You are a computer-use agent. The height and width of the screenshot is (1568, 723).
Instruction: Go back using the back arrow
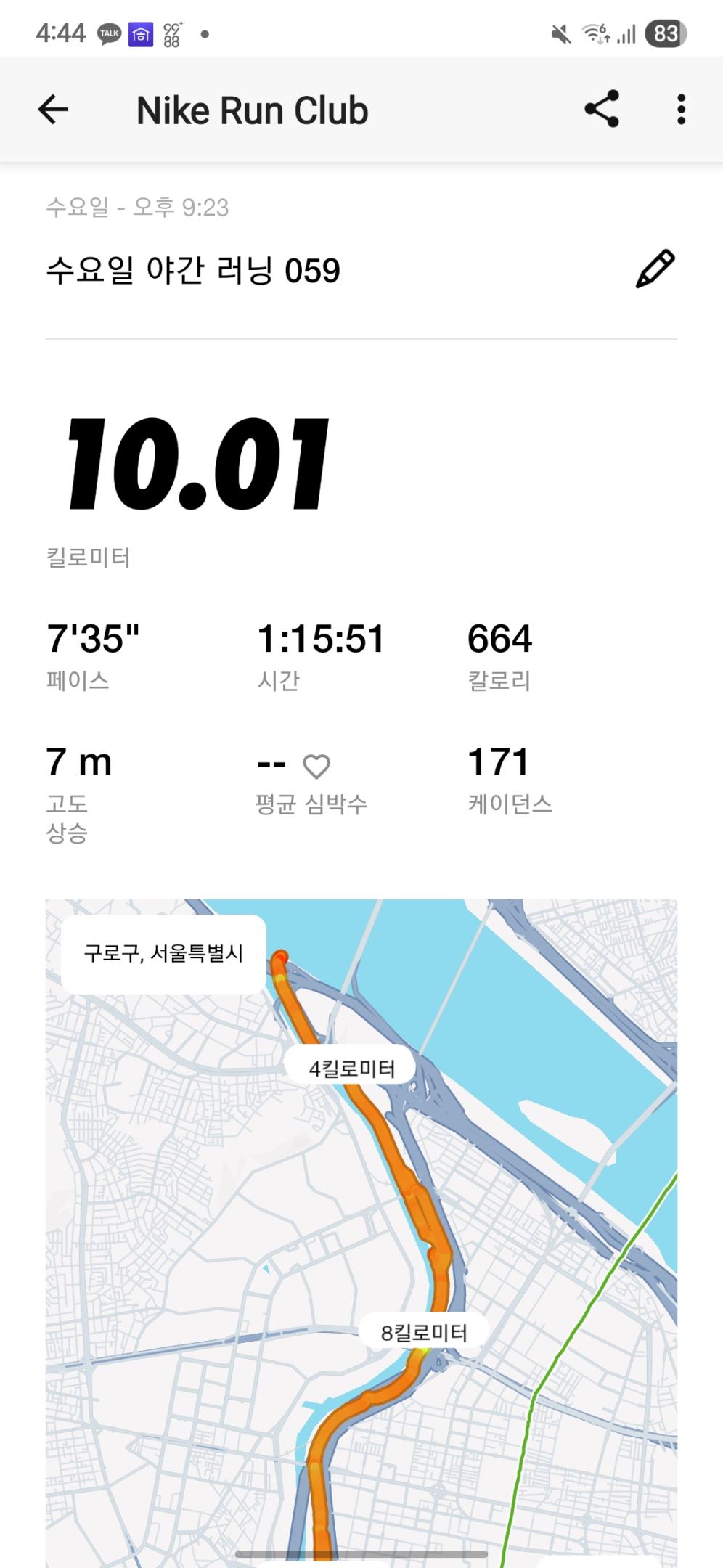click(x=52, y=110)
